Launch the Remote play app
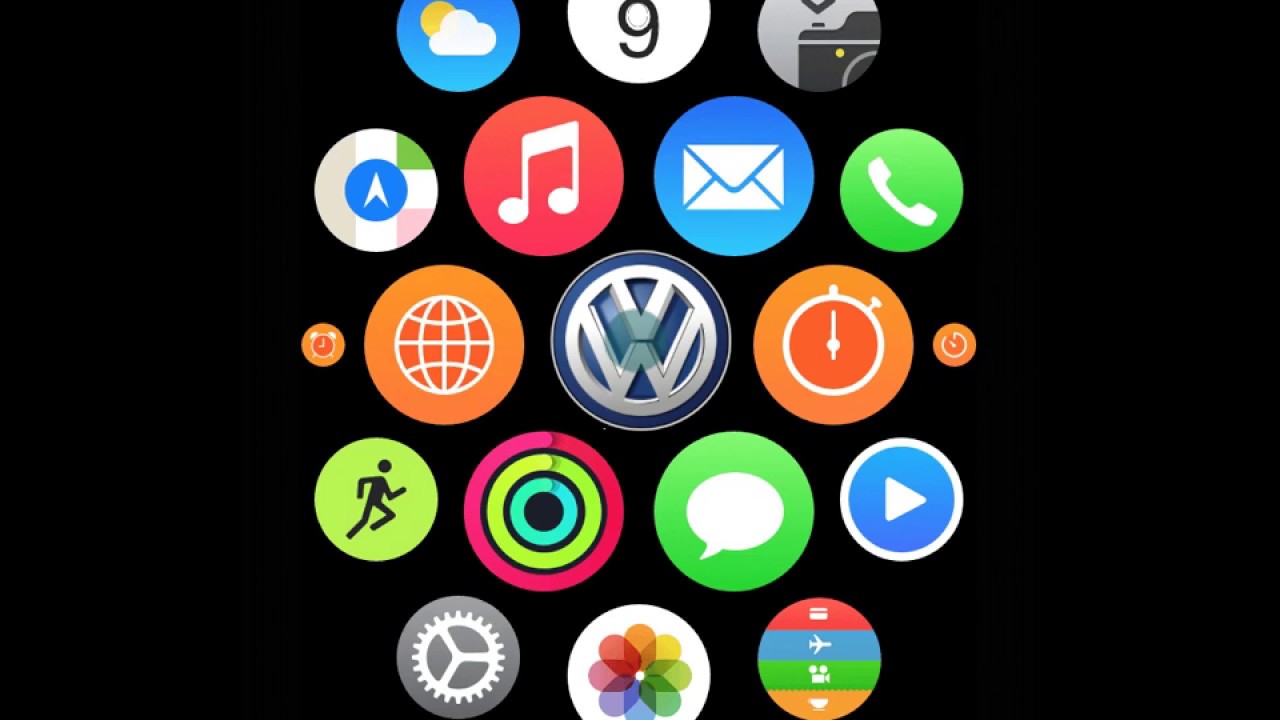 coord(901,499)
